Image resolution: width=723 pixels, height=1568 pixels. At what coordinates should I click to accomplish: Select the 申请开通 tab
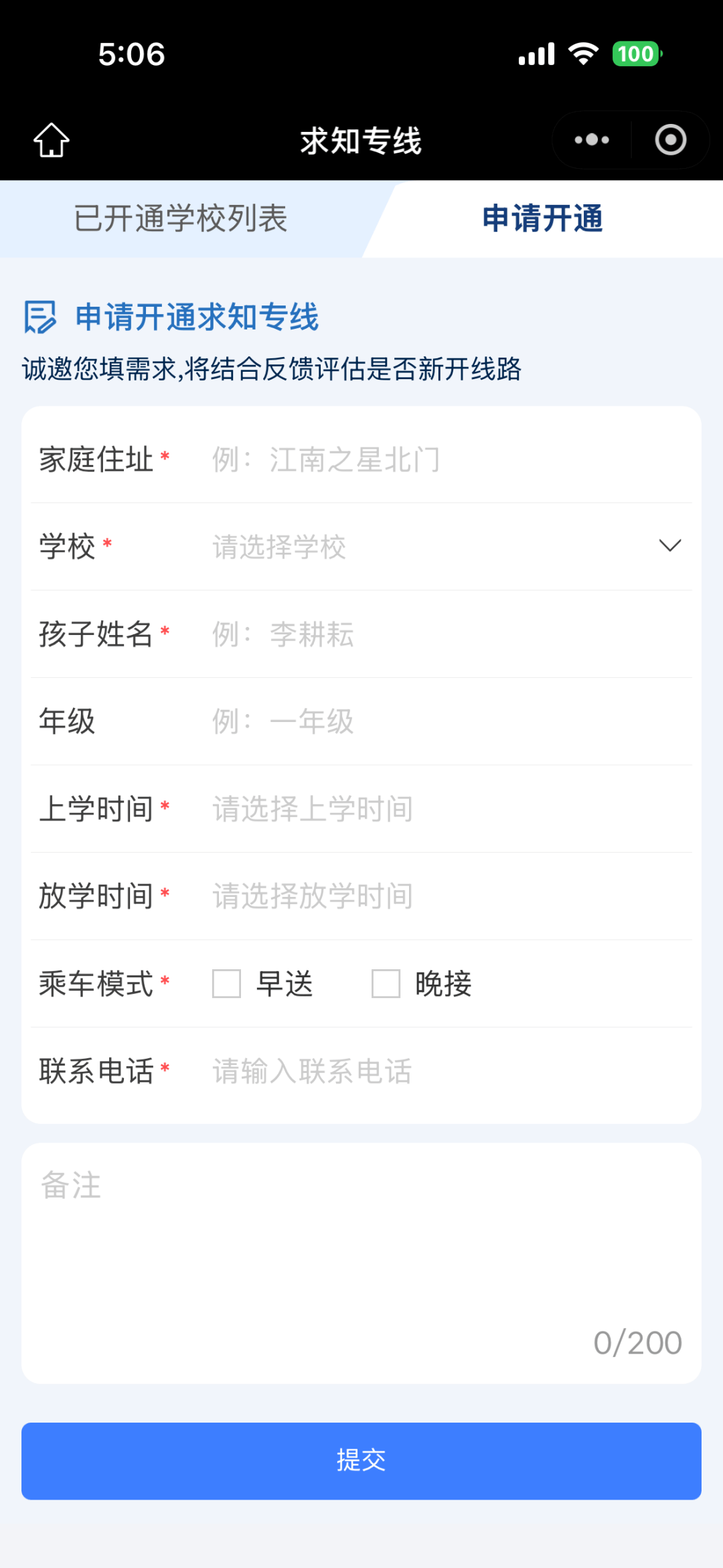pyautogui.click(x=542, y=219)
